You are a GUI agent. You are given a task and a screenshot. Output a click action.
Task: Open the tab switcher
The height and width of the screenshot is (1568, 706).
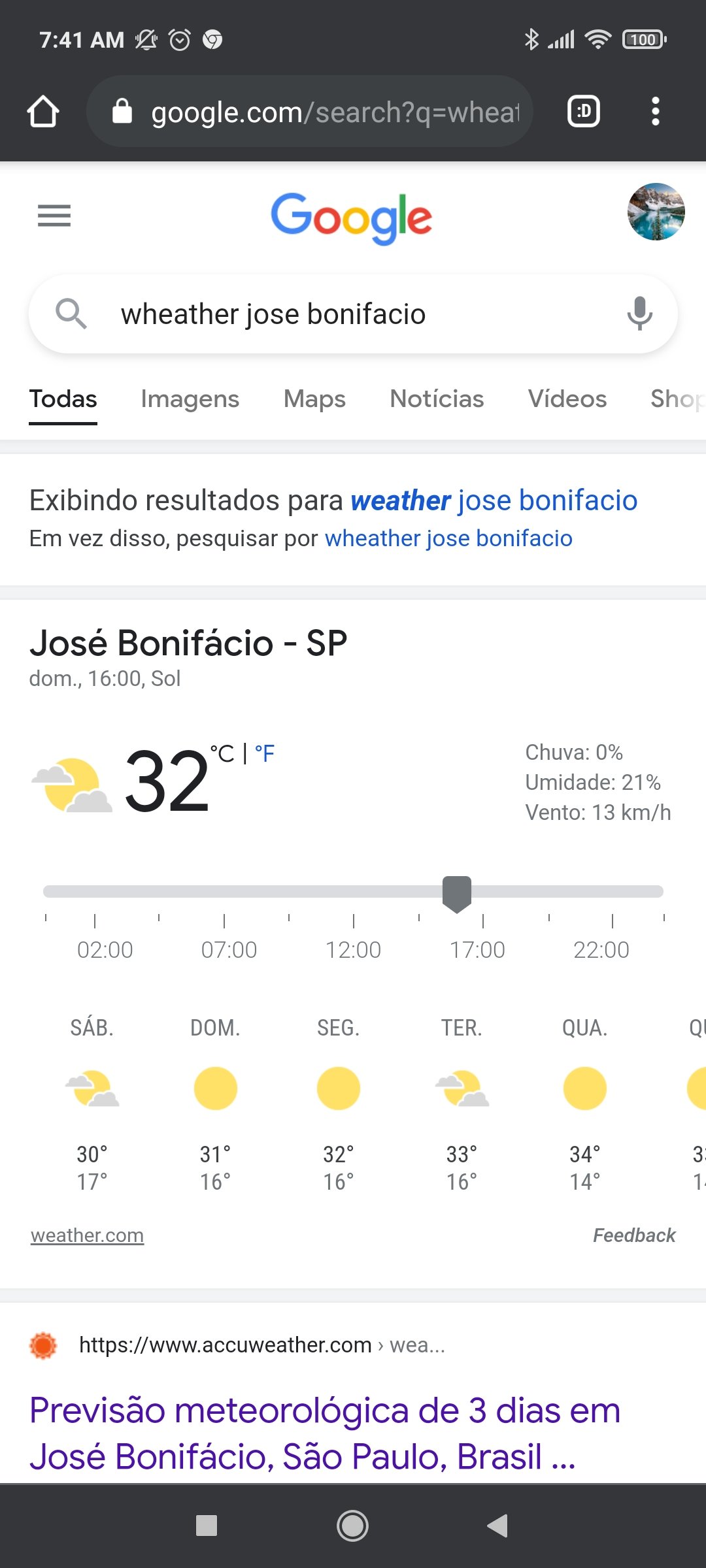pyautogui.click(x=583, y=112)
